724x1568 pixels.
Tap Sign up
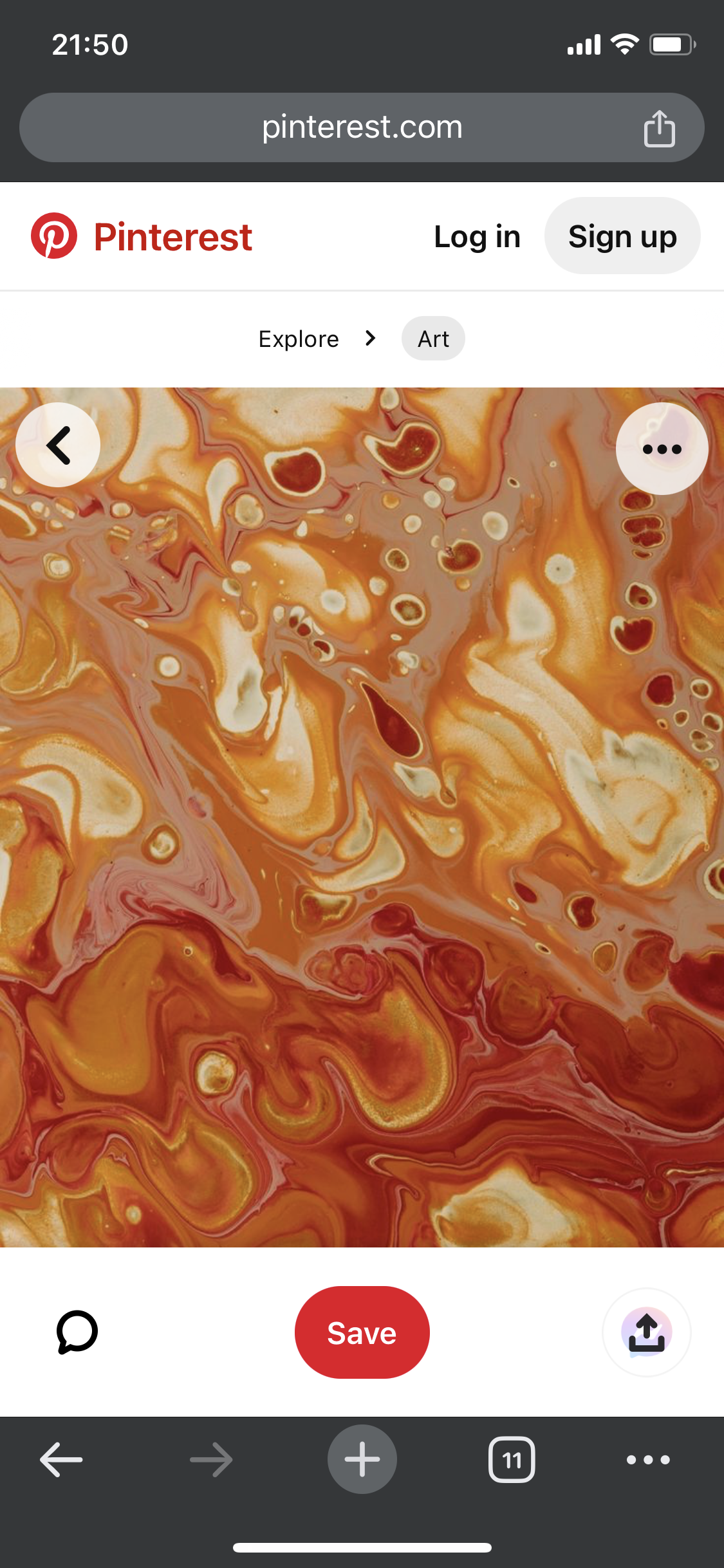pyautogui.click(x=622, y=236)
